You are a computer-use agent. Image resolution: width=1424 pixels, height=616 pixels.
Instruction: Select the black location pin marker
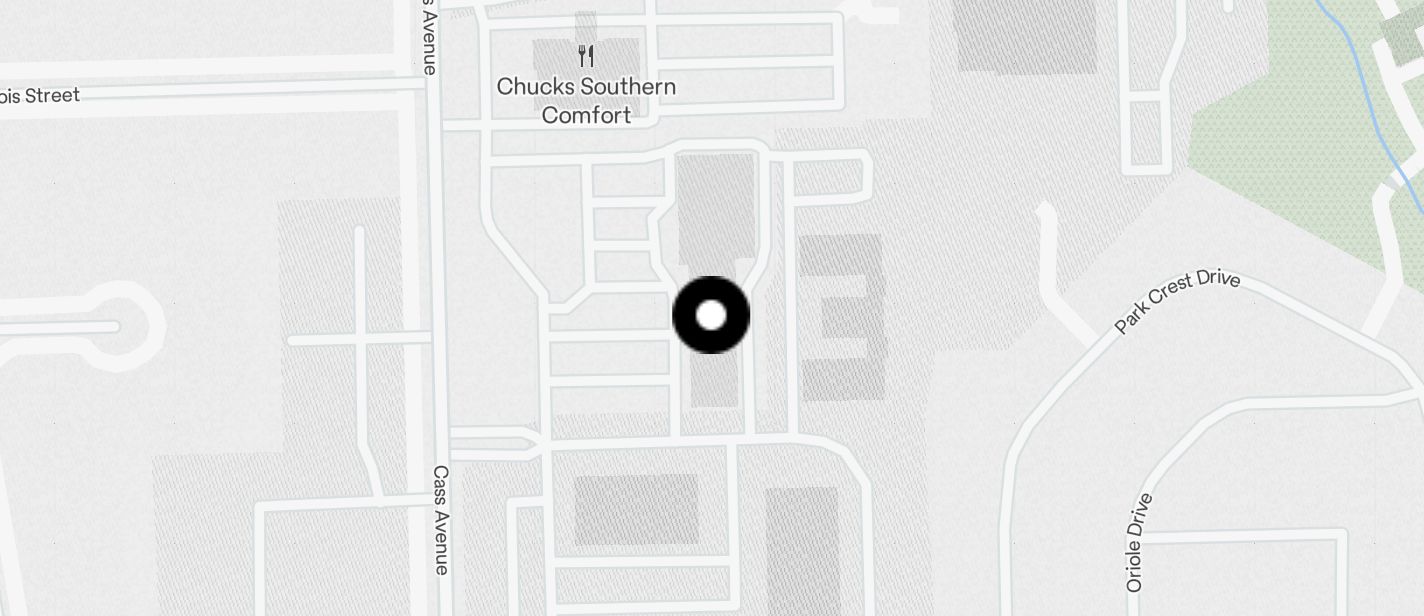[x=711, y=316]
